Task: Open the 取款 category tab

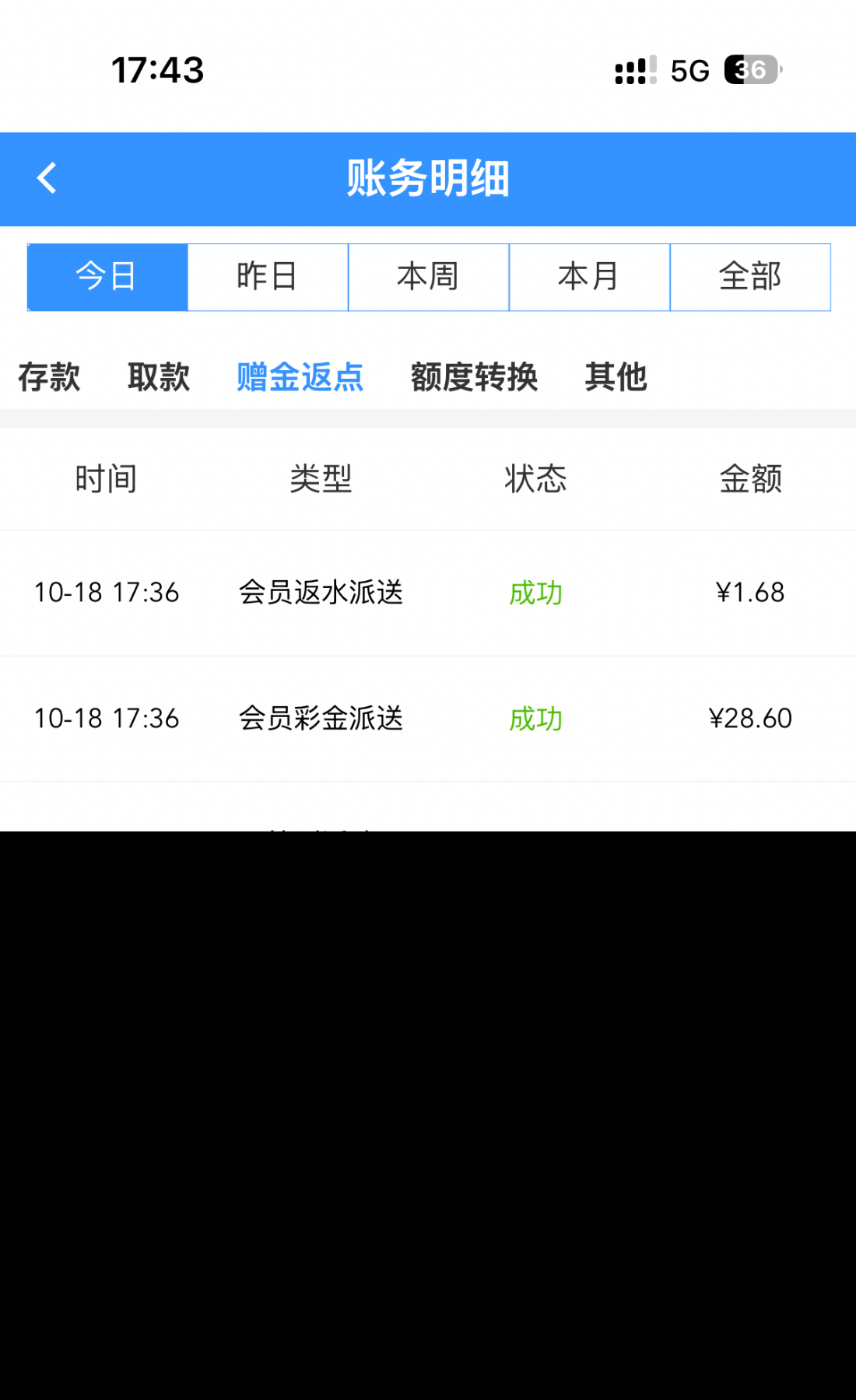Action: (x=159, y=377)
